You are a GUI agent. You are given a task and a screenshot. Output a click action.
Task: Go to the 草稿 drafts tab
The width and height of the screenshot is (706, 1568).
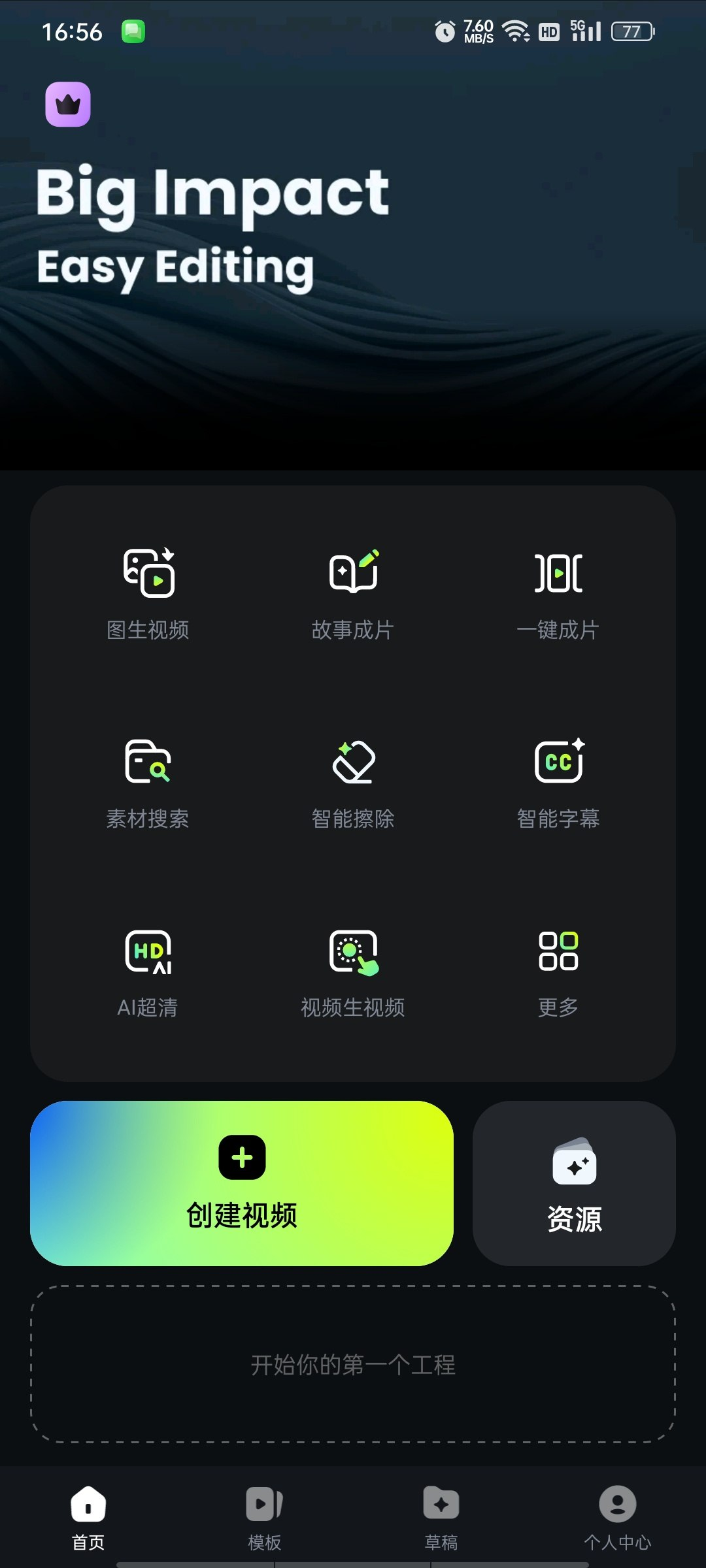[441, 1518]
